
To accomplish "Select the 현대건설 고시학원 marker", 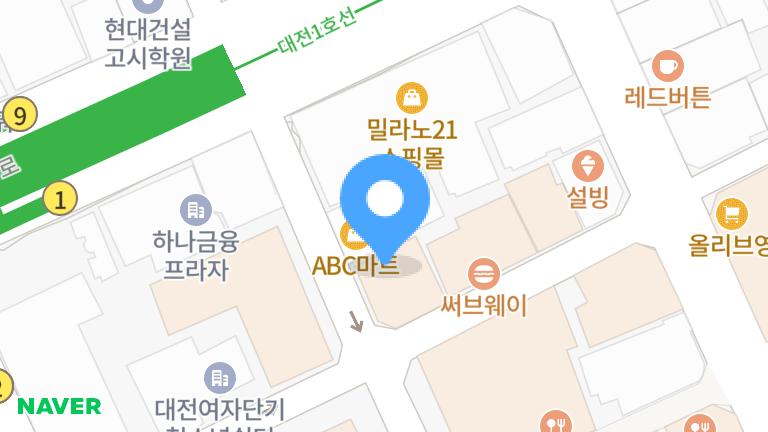I will coord(148,8).
